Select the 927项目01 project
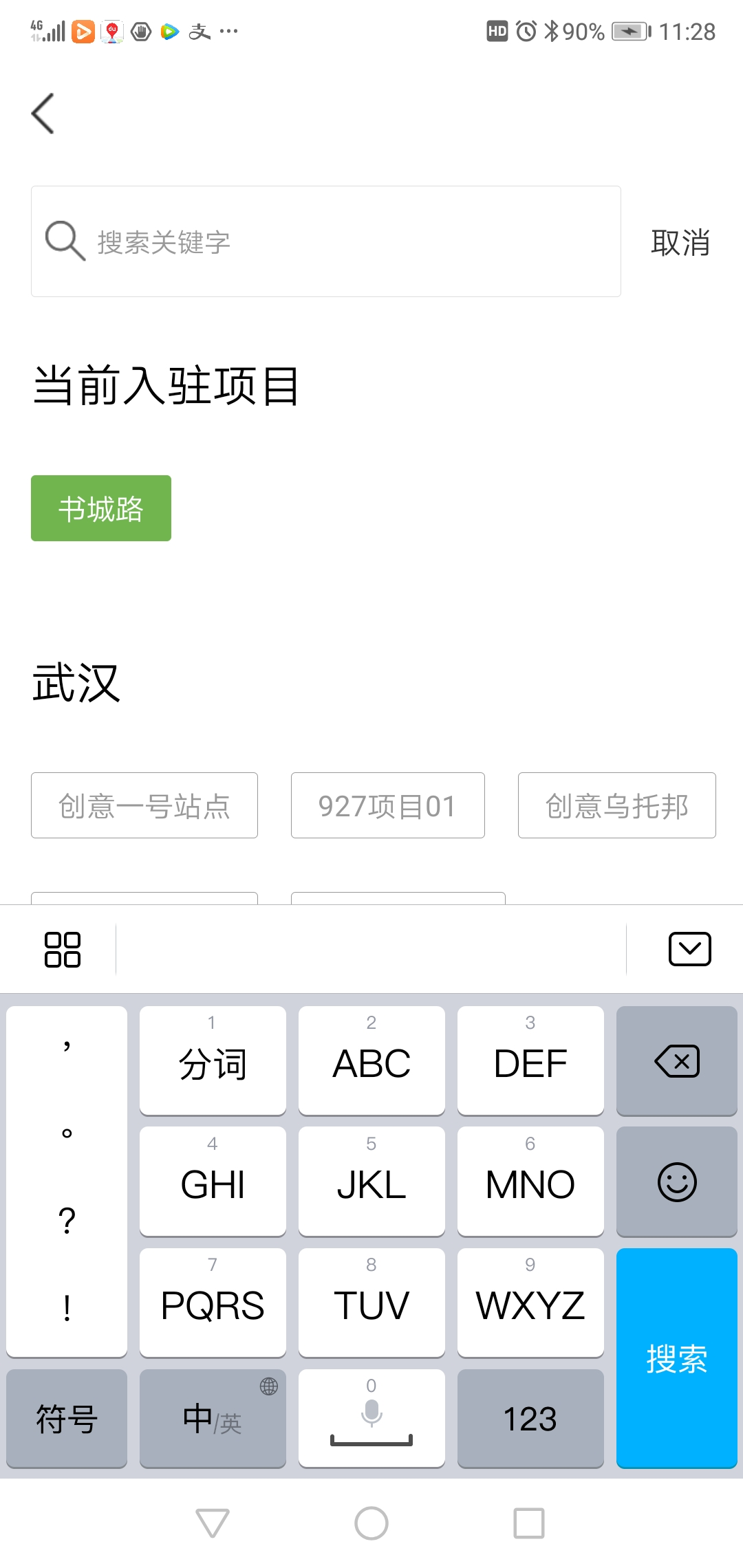 [387, 805]
